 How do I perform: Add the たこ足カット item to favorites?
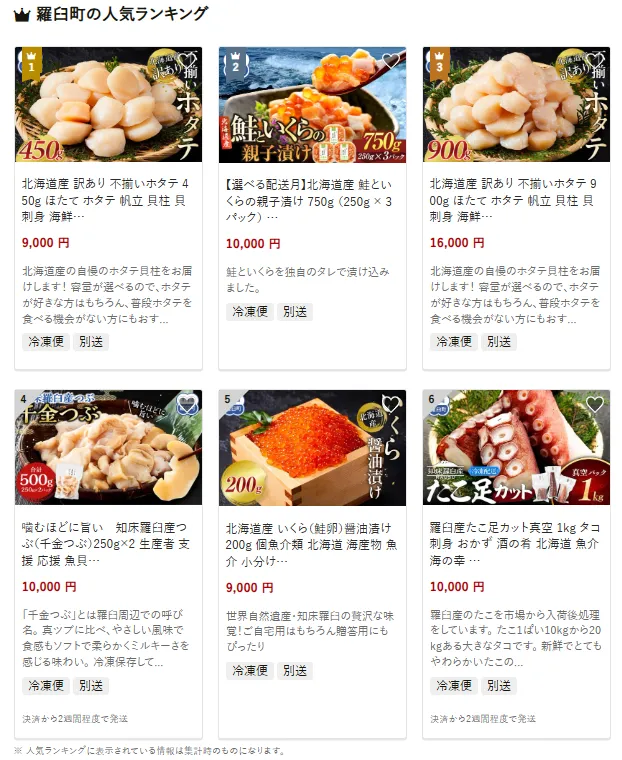[x=595, y=405]
